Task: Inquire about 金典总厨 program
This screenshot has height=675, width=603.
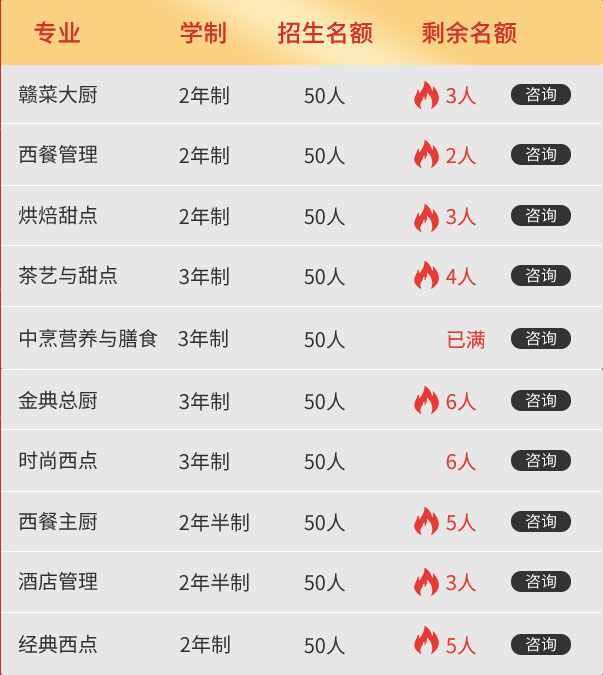Action: (540, 401)
